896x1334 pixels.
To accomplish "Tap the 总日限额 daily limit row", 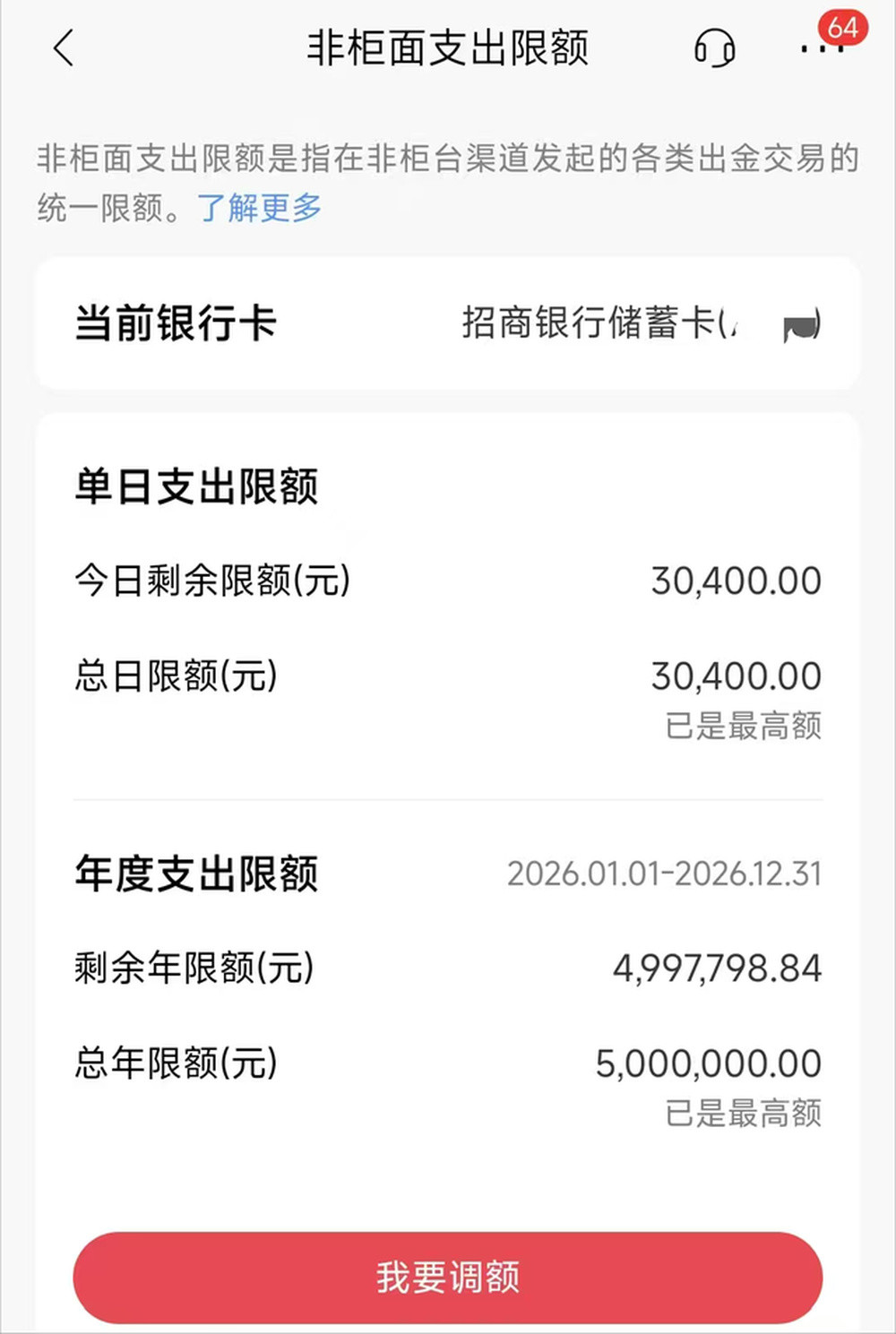I will tap(176, 676).
